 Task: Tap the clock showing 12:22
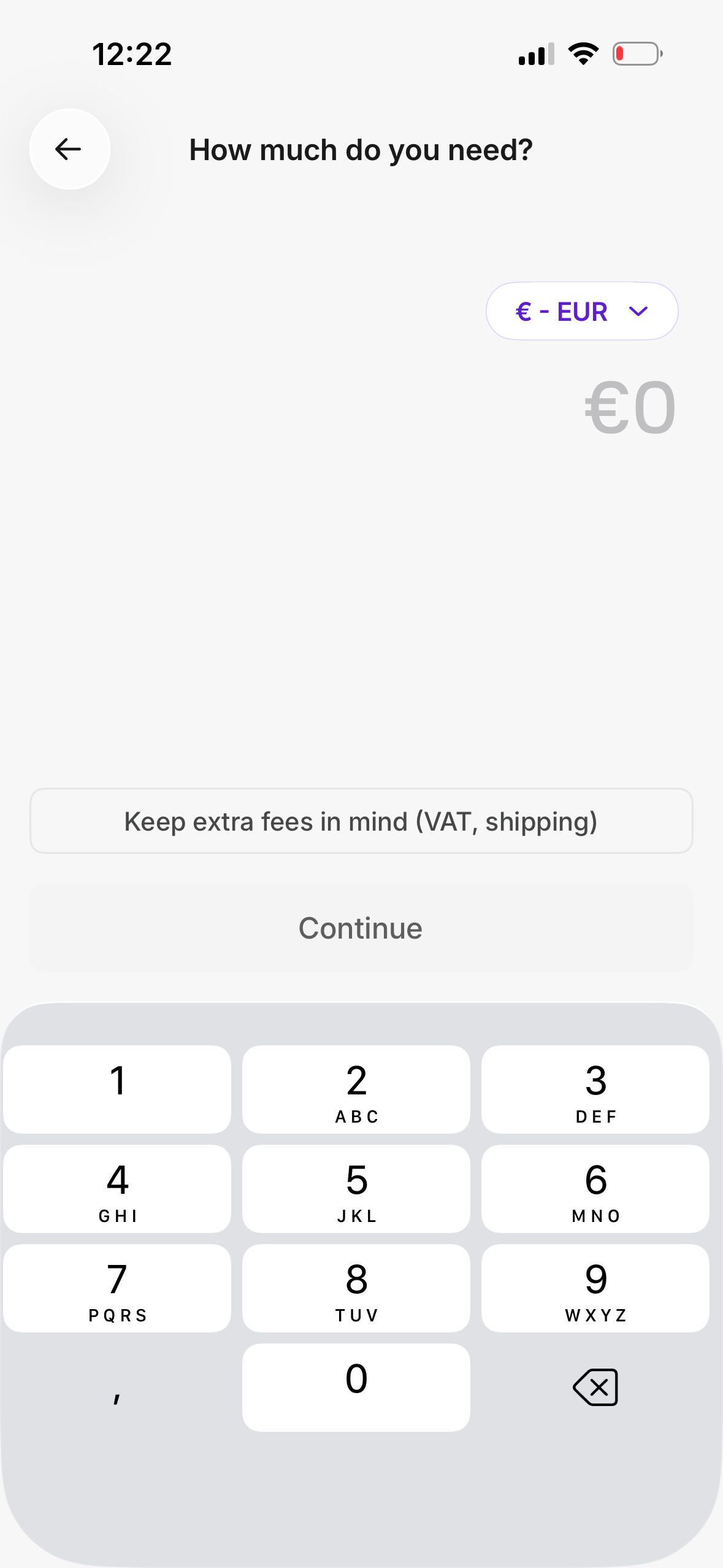pyautogui.click(x=132, y=54)
